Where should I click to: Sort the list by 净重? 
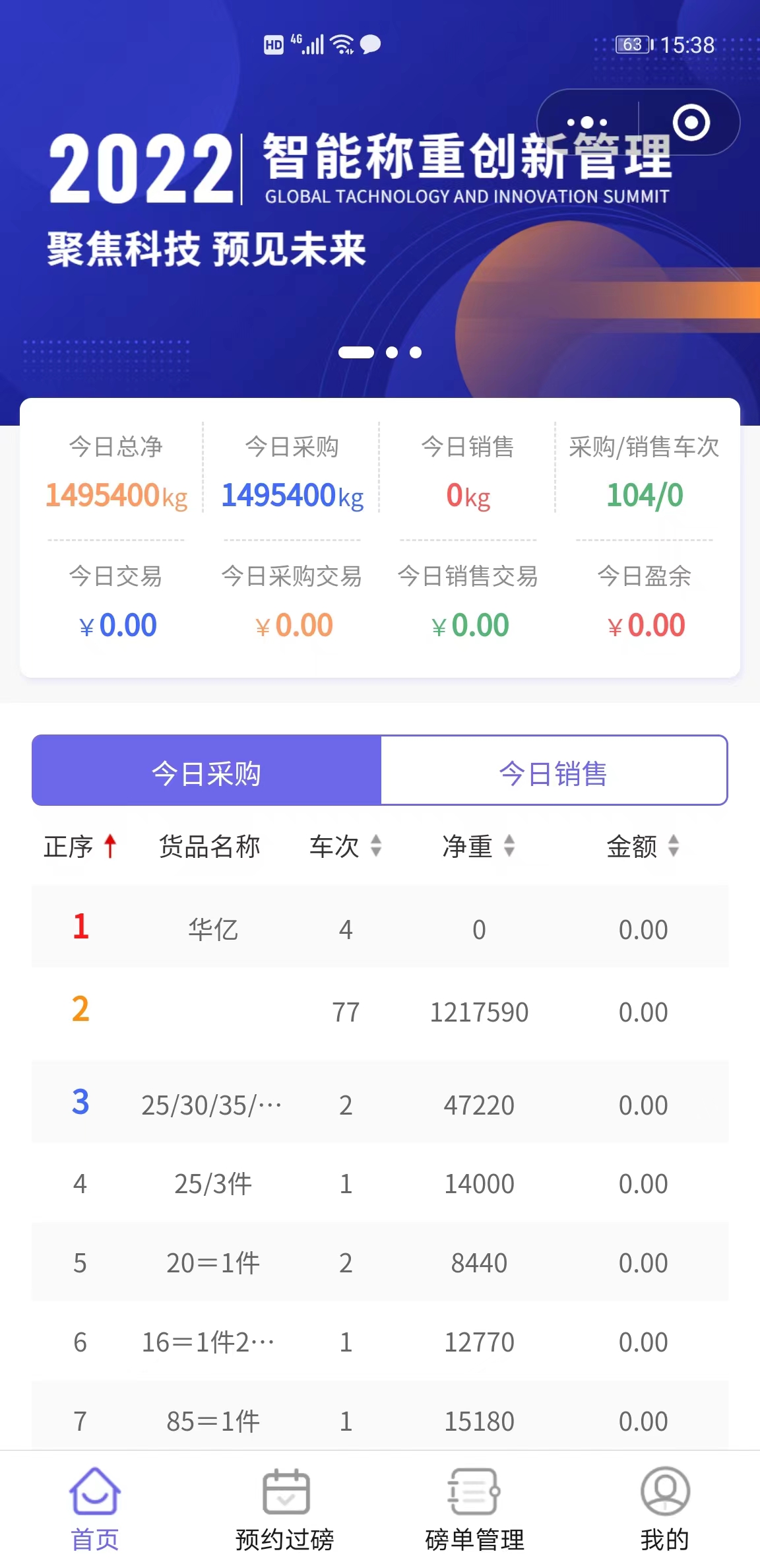coord(478,846)
